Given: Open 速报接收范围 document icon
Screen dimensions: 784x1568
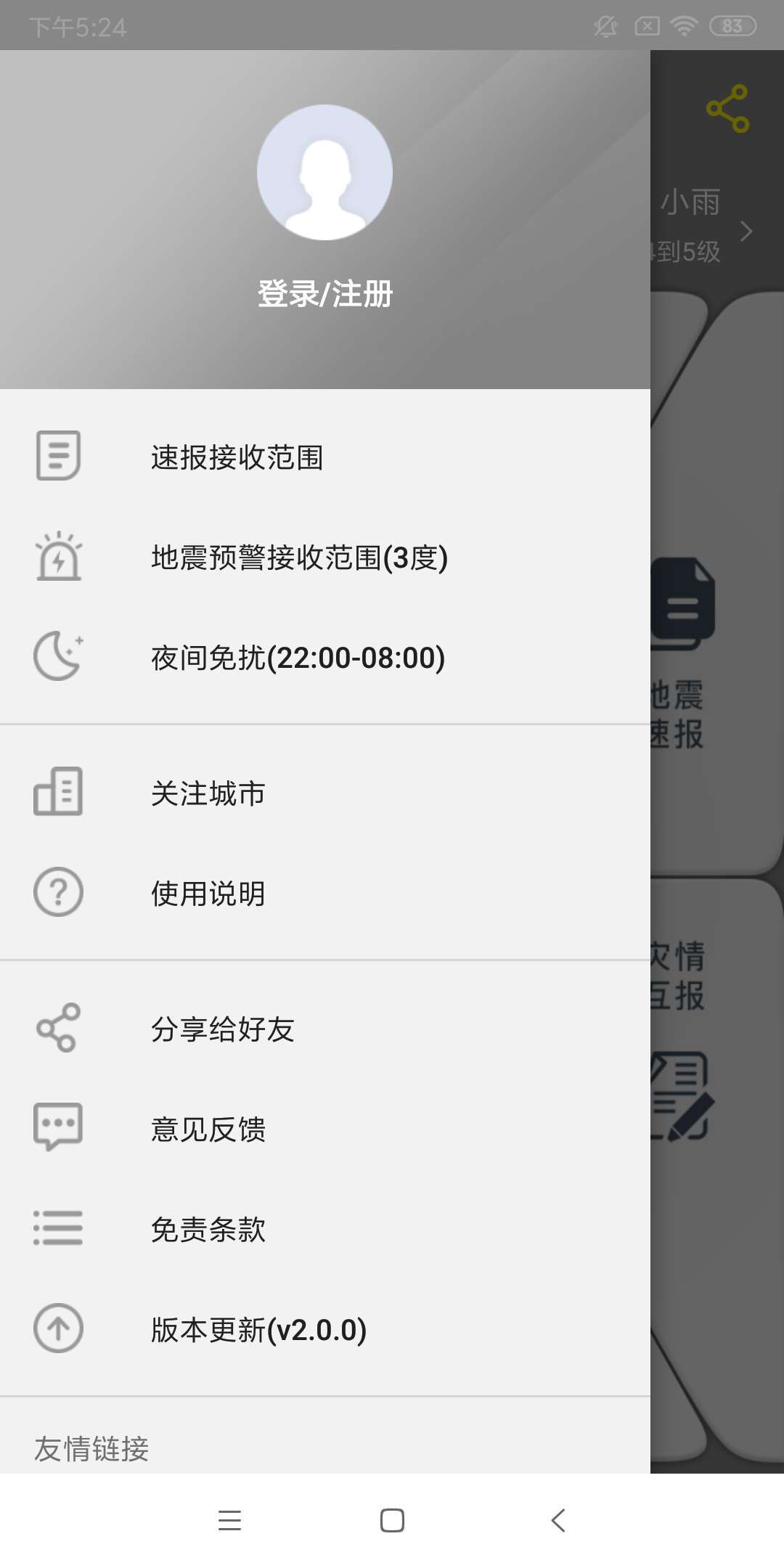Looking at the screenshot, I should (x=58, y=456).
